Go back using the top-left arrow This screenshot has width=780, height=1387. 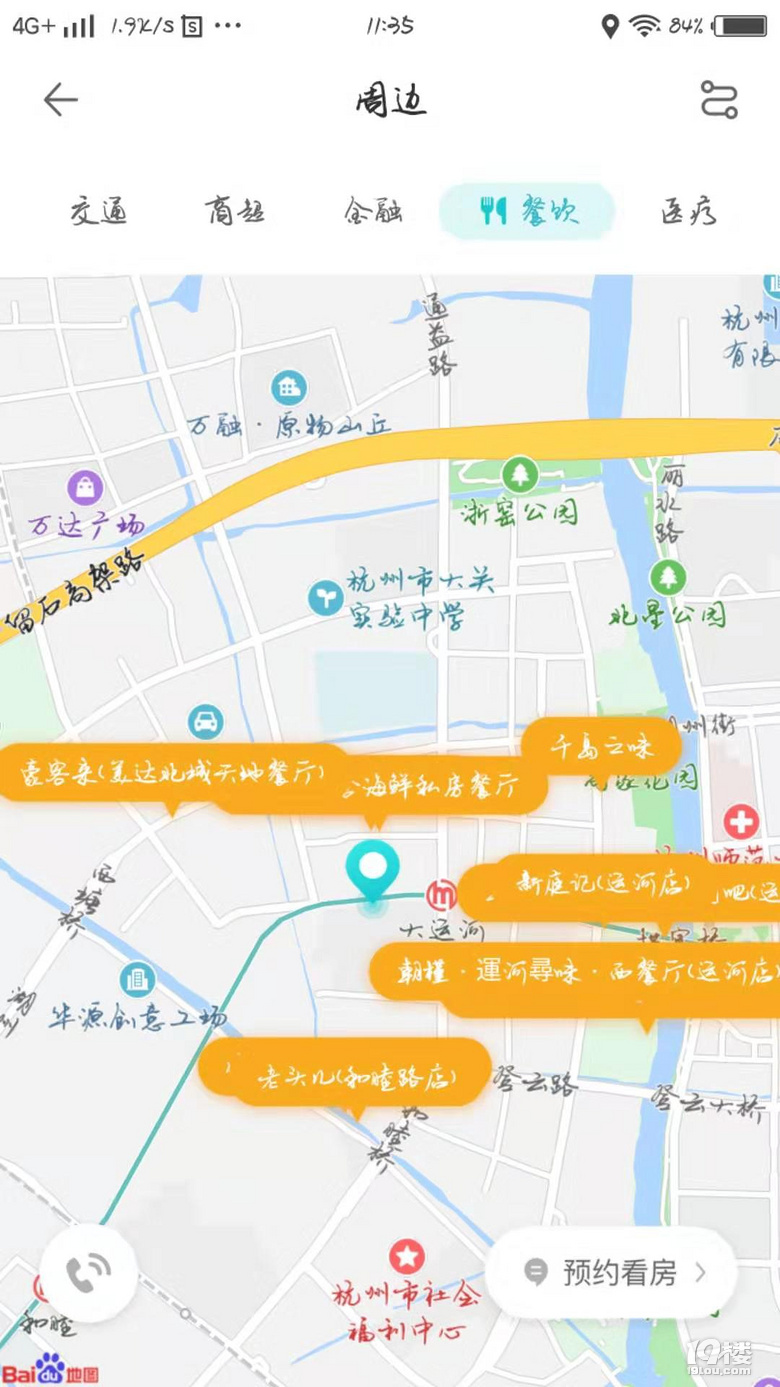[60, 100]
